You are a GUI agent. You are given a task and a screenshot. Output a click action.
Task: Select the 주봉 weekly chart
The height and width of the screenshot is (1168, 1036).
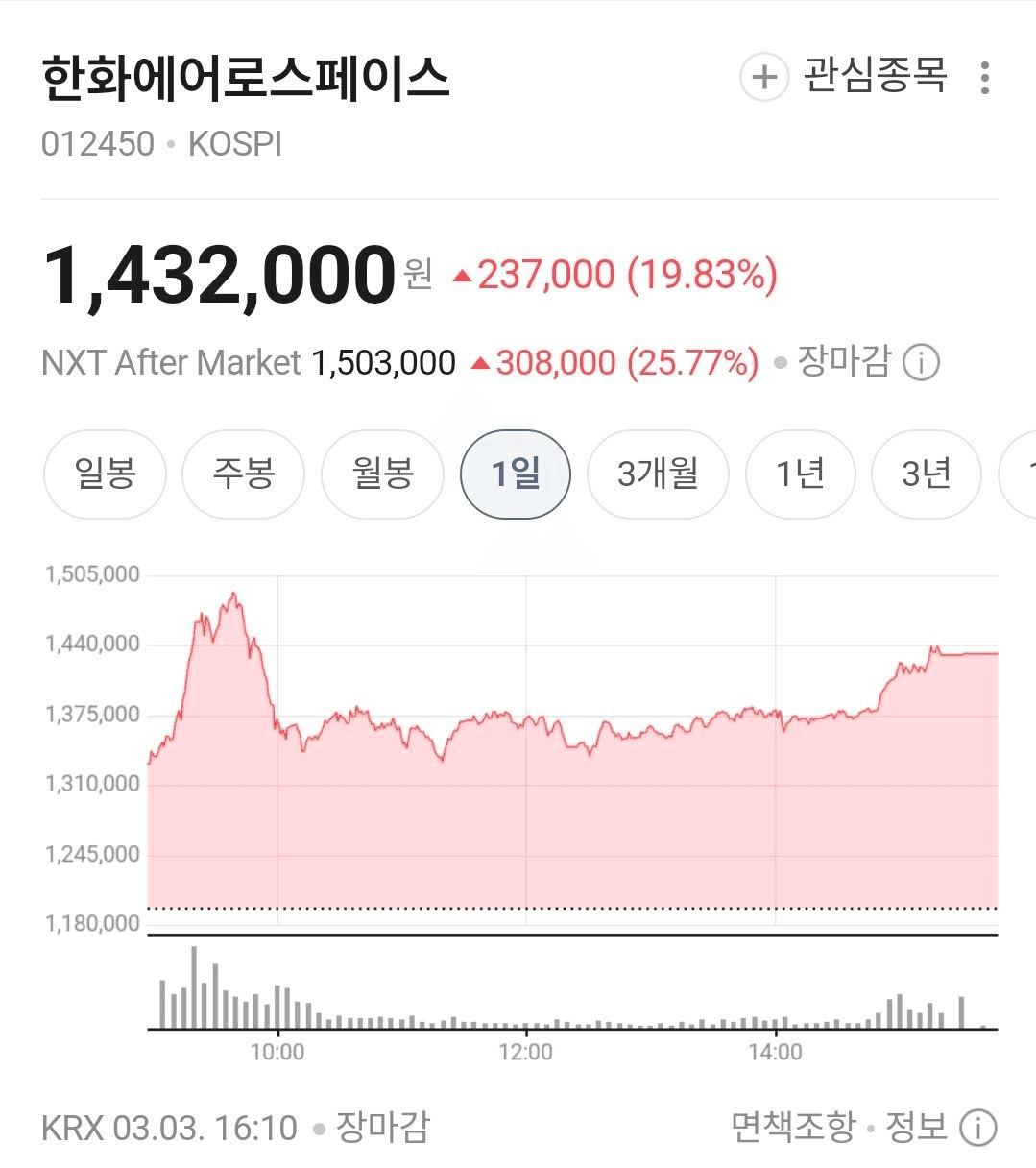coord(243,474)
